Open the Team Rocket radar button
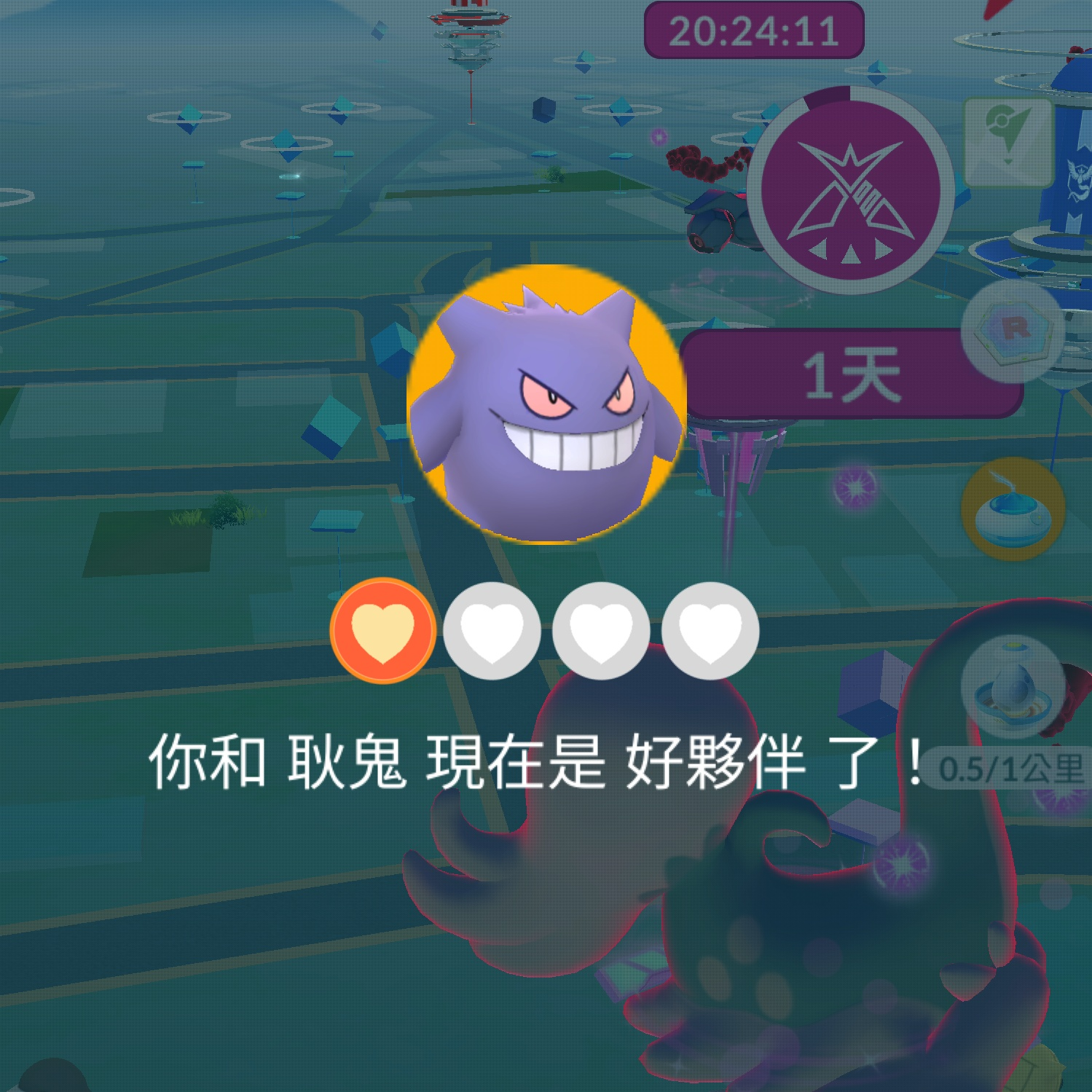 click(x=1013, y=331)
